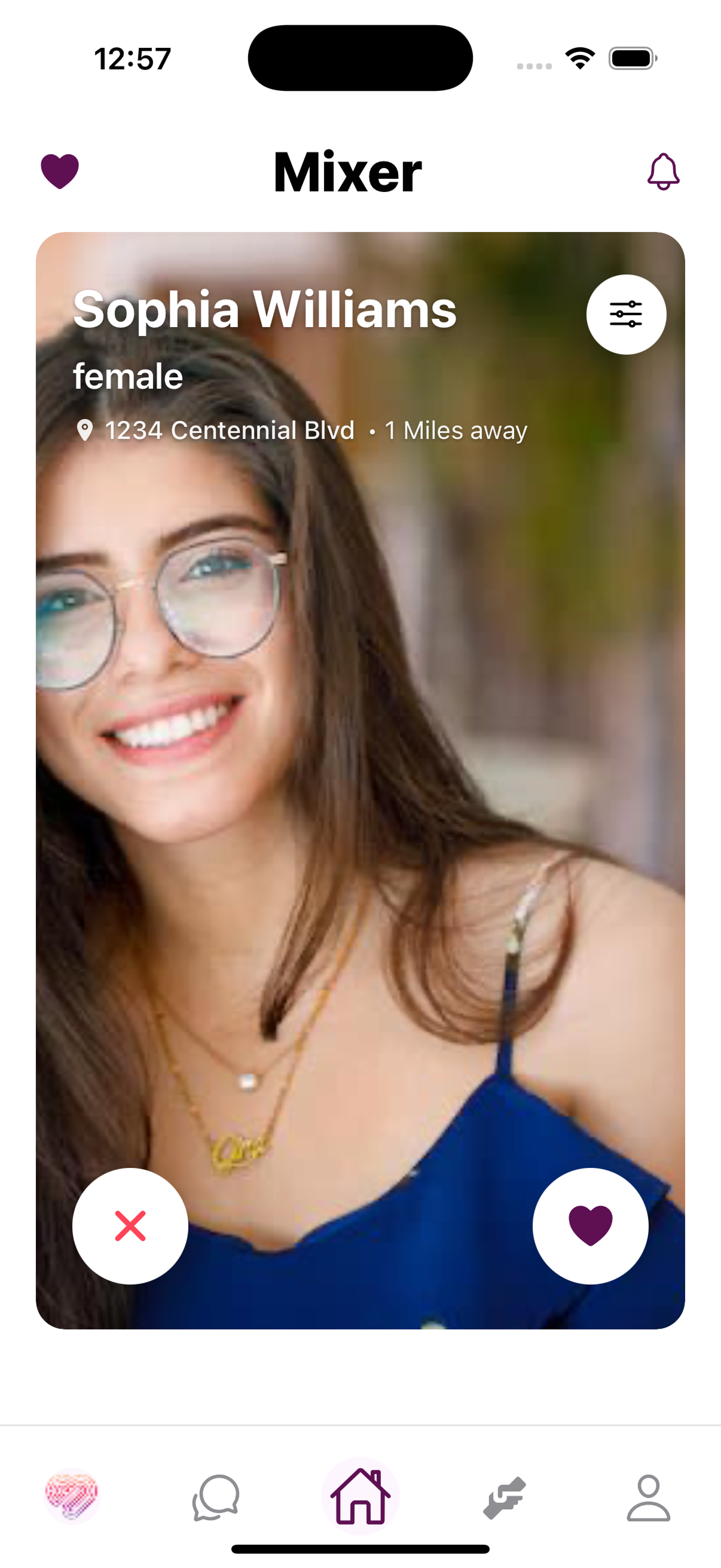This screenshot has height=1568, width=721.
Task: Open the liked profiles heart icon
Action: (x=60, y=171)
